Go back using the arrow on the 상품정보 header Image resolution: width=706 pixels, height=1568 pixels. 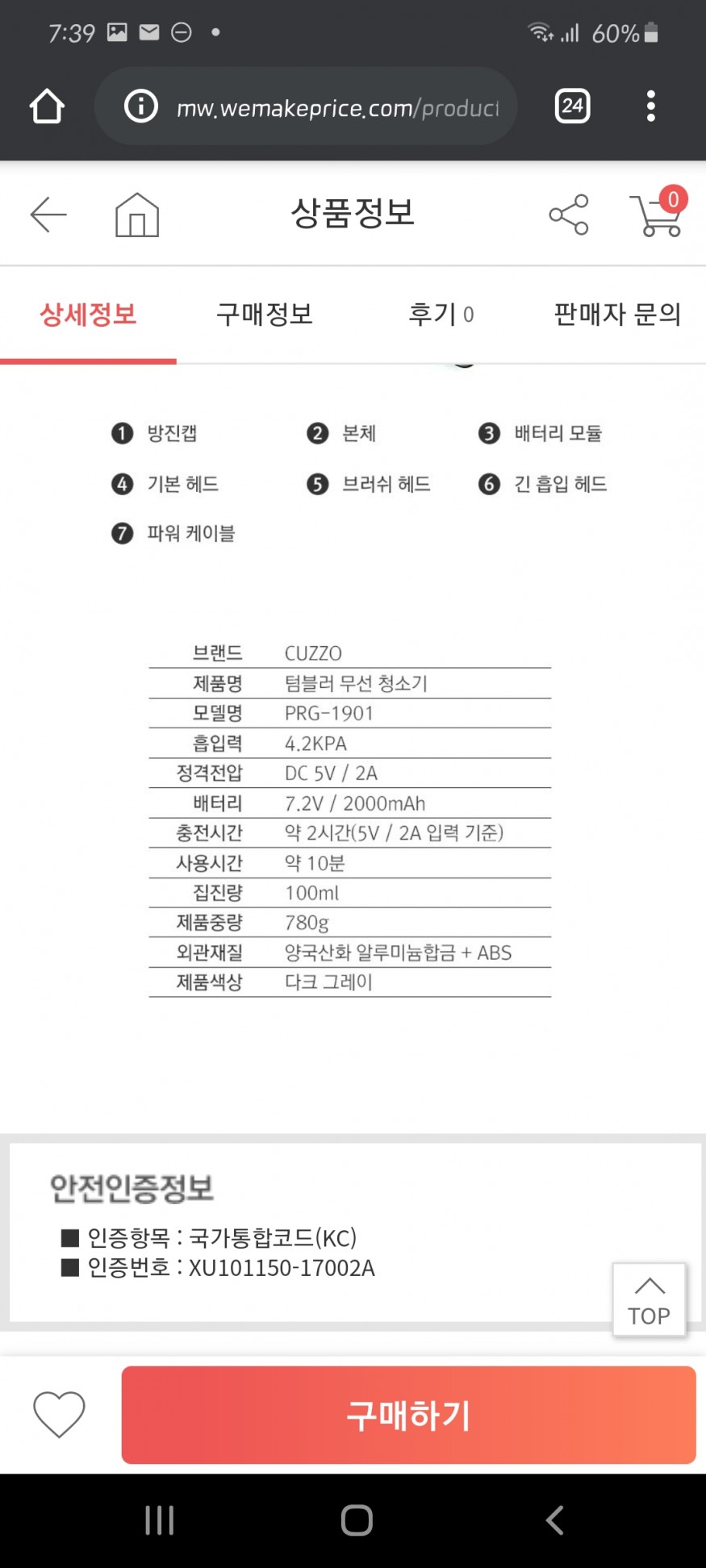(x=48, y=215)
